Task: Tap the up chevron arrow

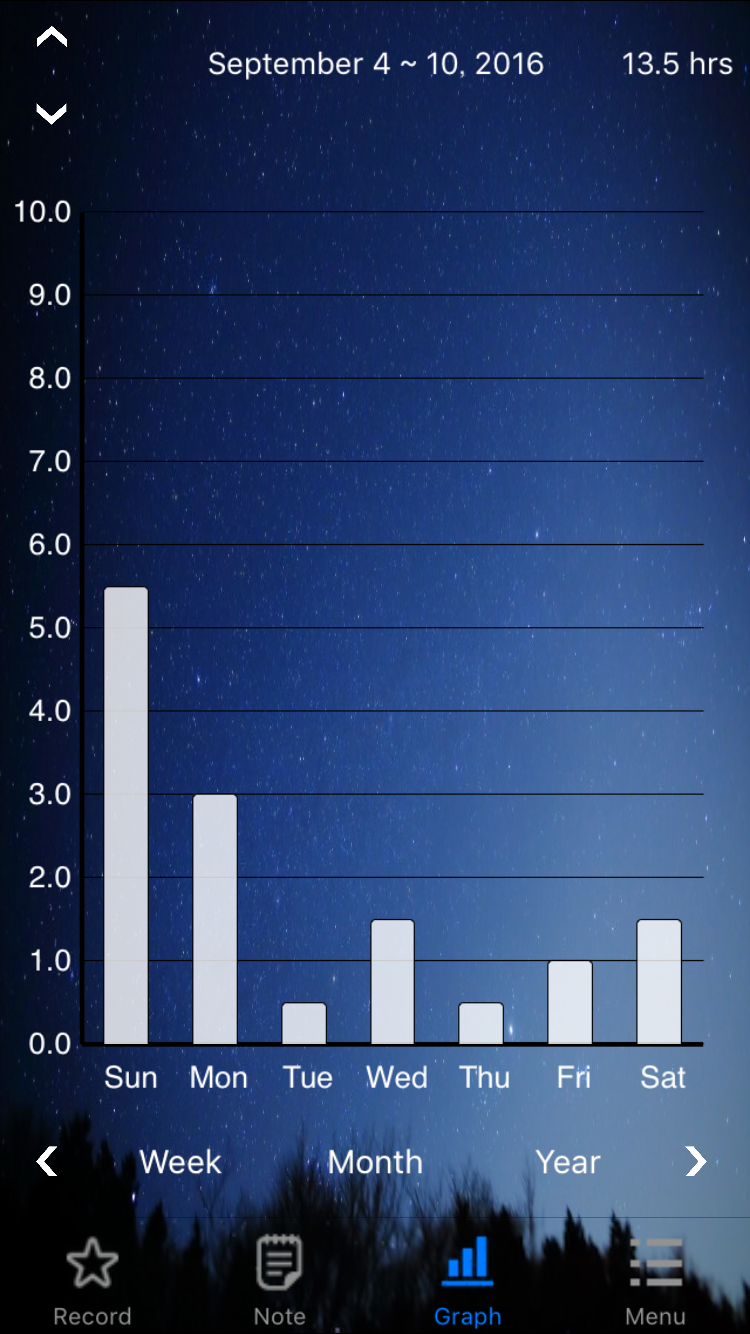Action: [x=52, y=38]
